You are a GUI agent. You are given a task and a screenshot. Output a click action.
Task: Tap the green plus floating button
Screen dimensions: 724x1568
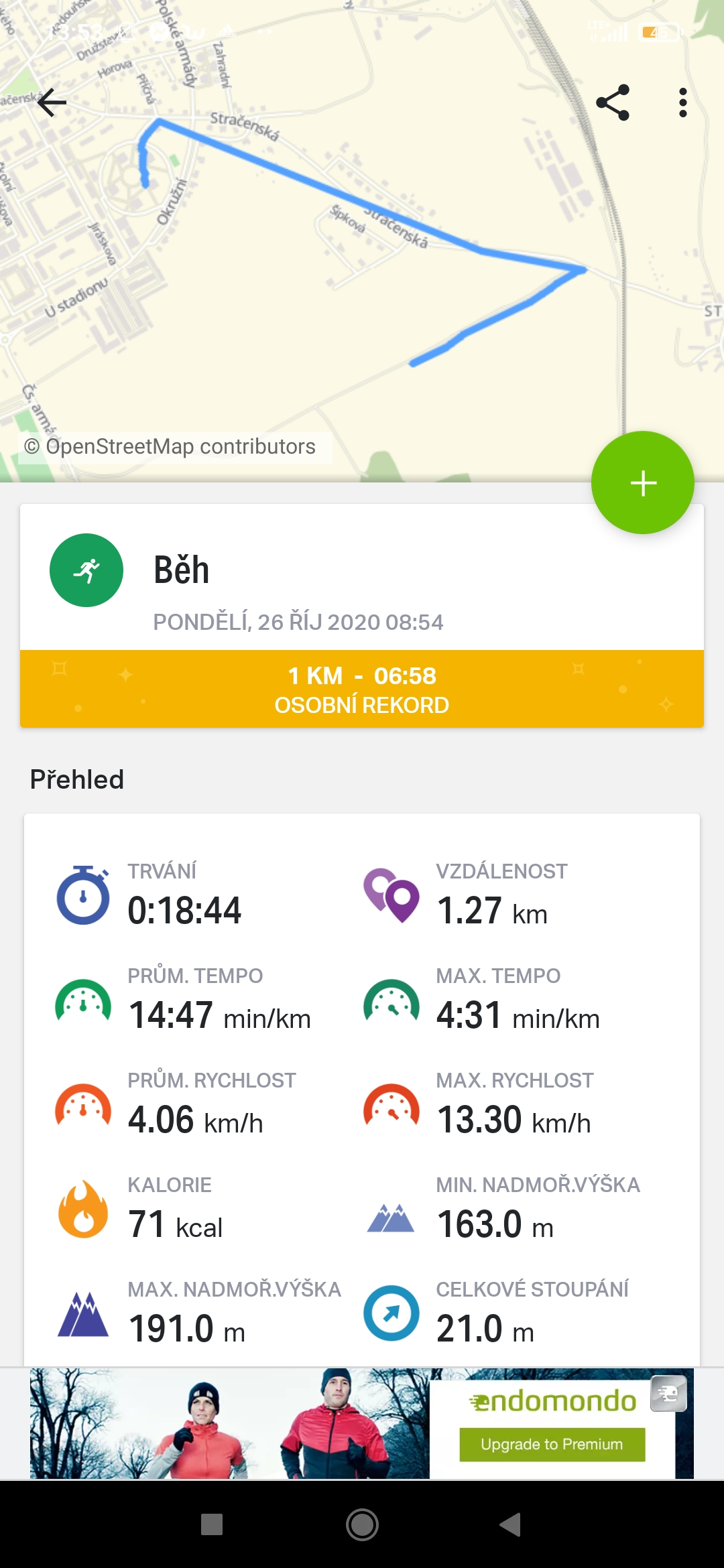(x=643, y=482)
